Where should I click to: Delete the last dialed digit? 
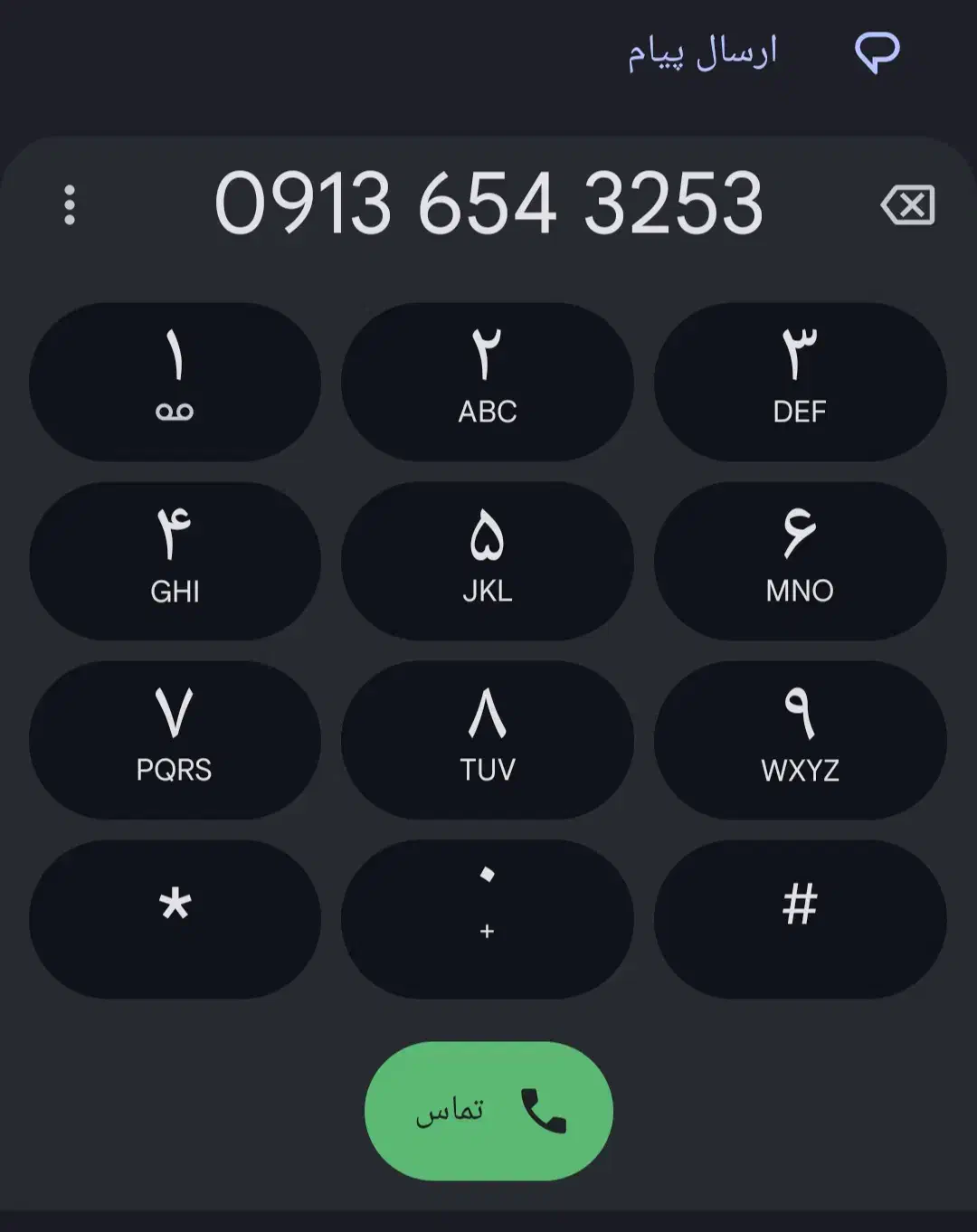tap(907, 205)
